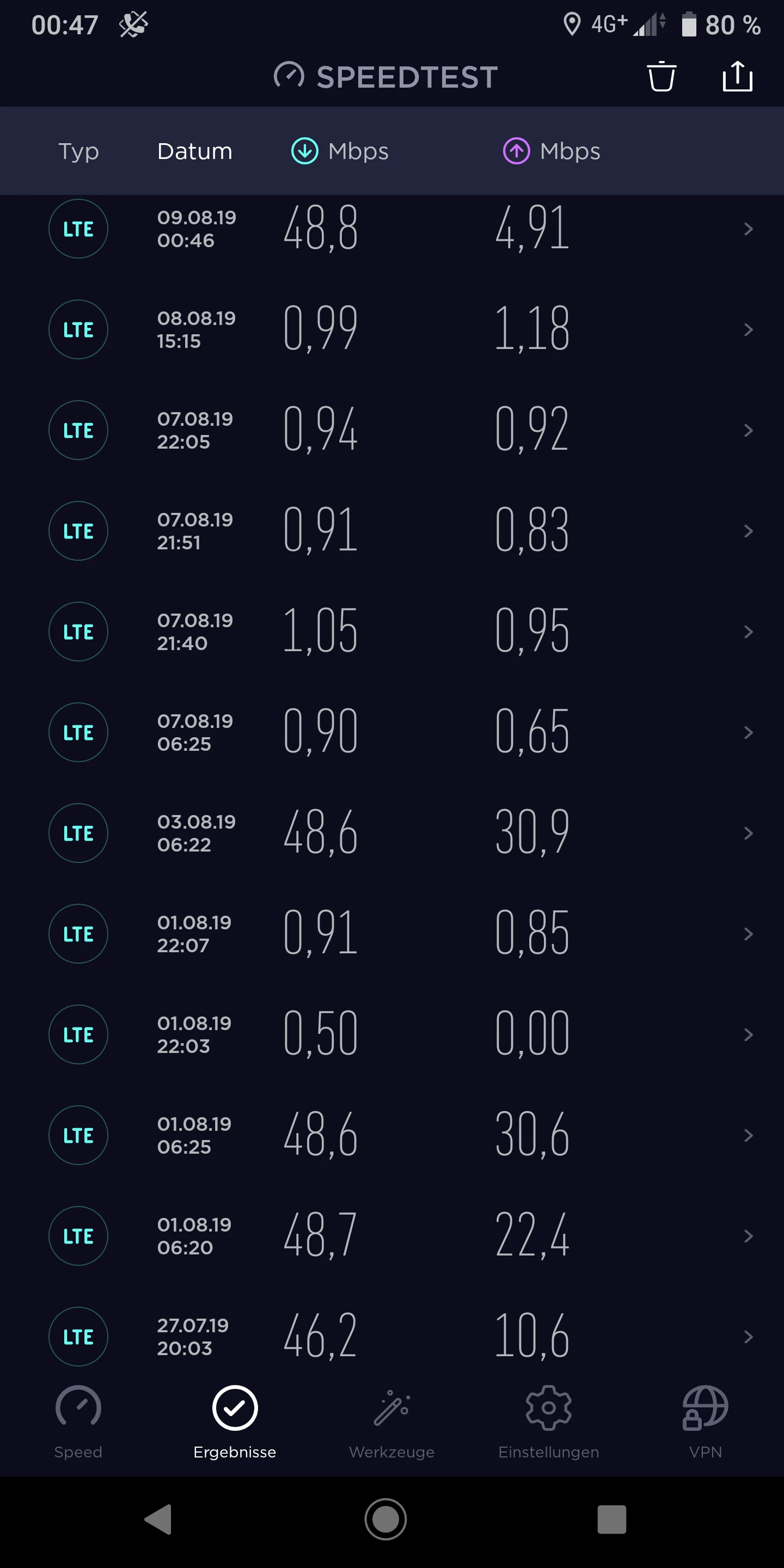View details of 07.08.19 21:40 test
Image resolution: width=784 pixels, height=1568 pixels.
pos(392,632)
